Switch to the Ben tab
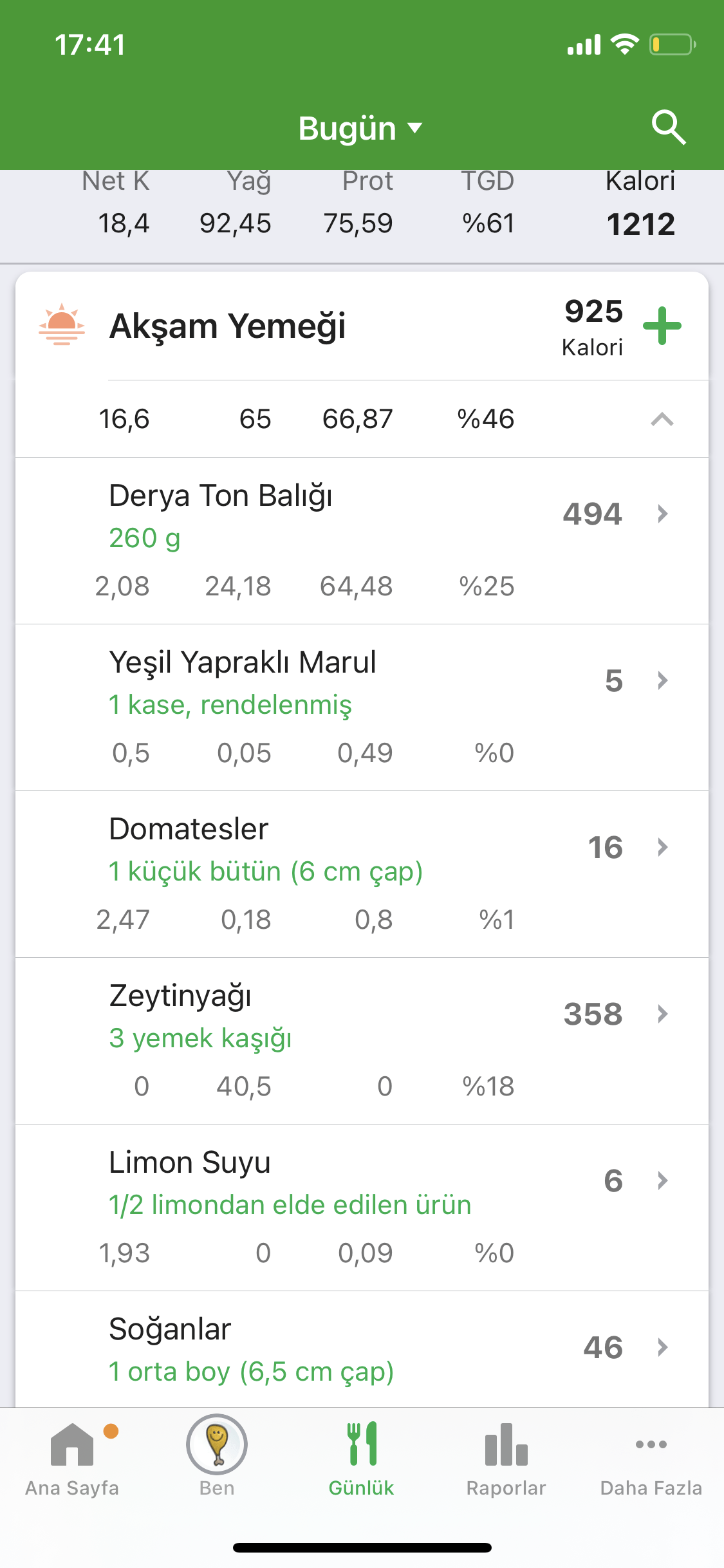The image size is (724, 1568). click(217, 1459)
